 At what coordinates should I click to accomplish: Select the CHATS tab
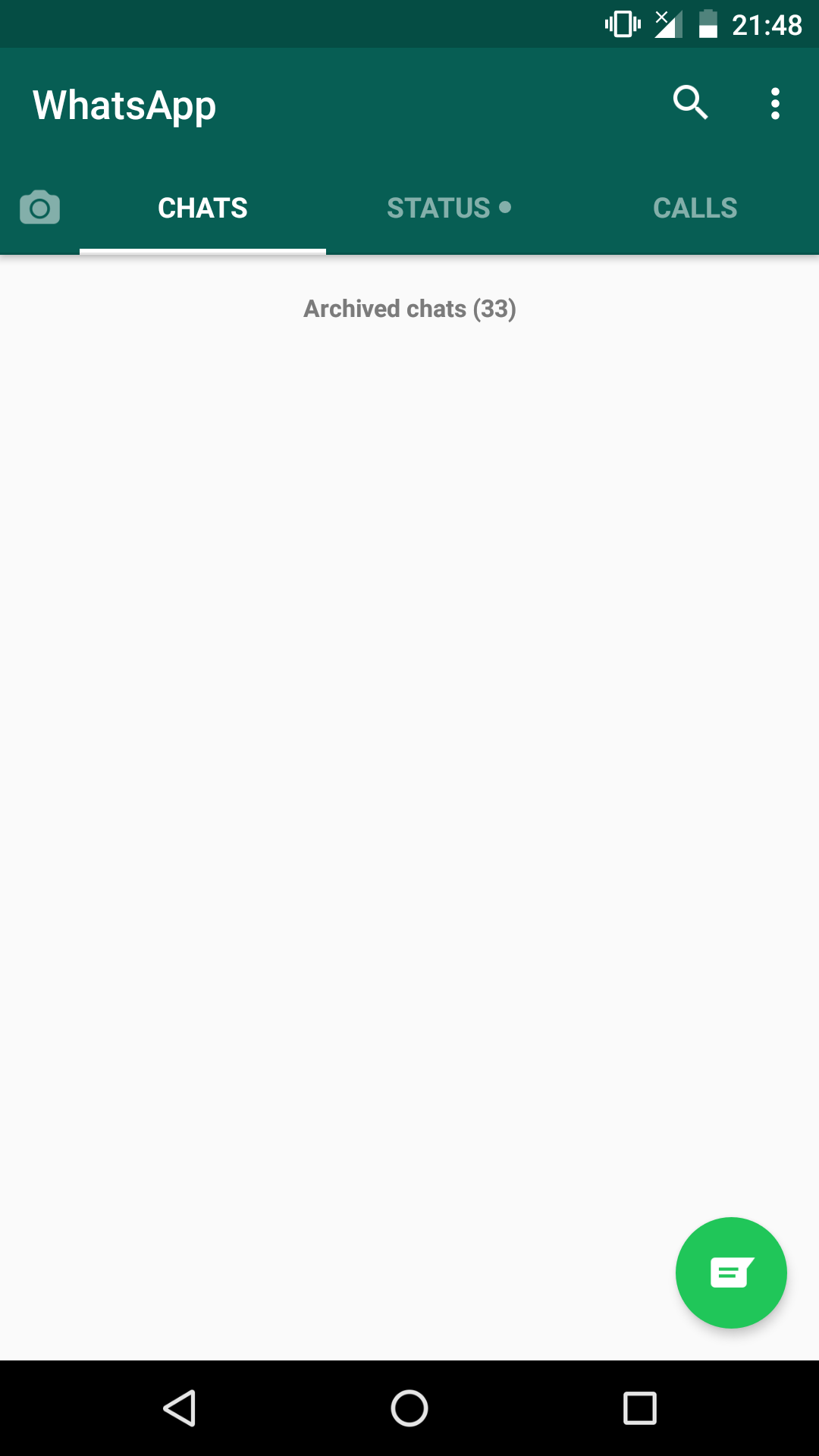point(202,208)
